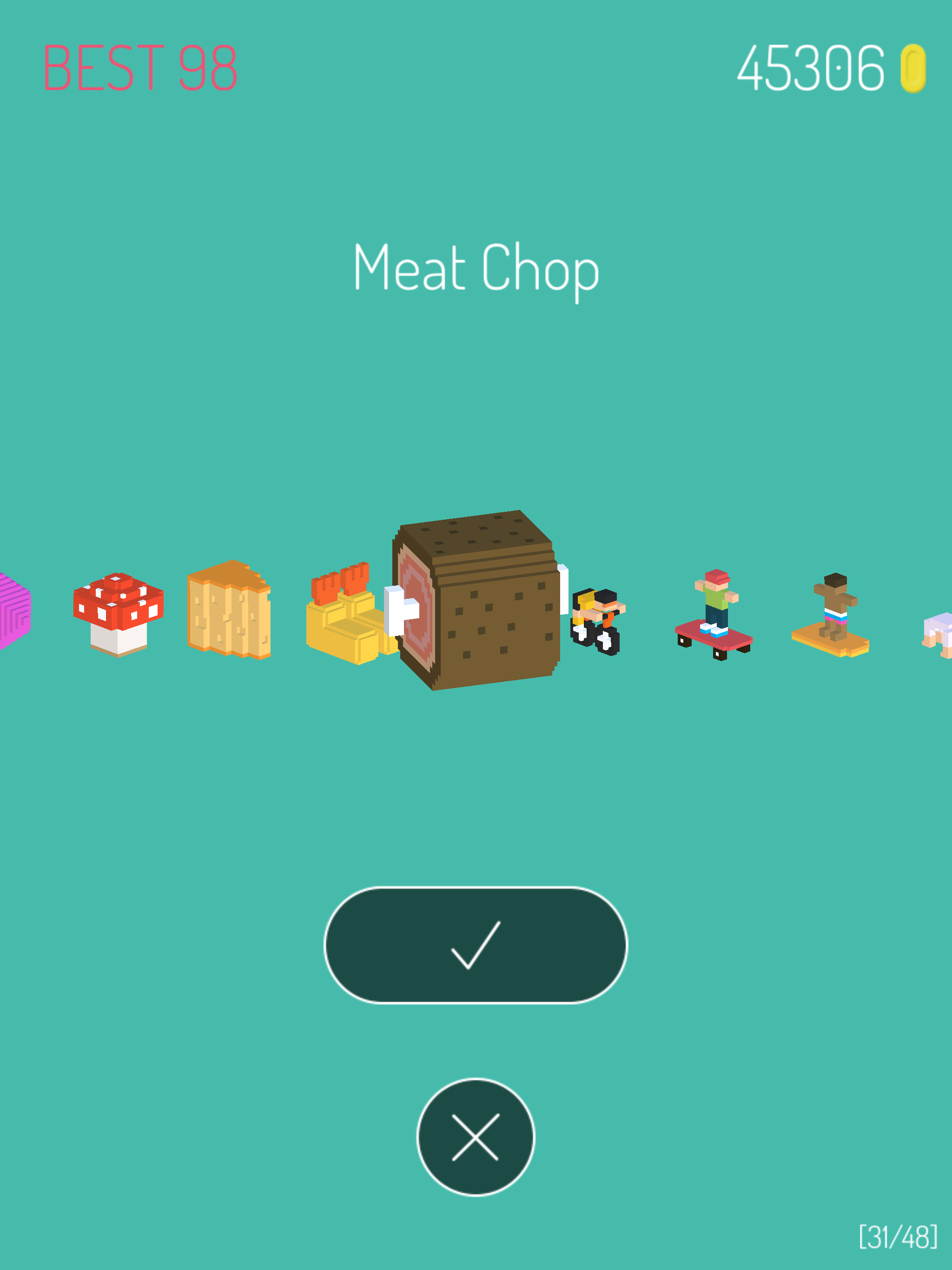The width and height of the screenshot is (952, 1270).
Task: Pick the surfer on the orange board
Action: (x=832, y=615)
